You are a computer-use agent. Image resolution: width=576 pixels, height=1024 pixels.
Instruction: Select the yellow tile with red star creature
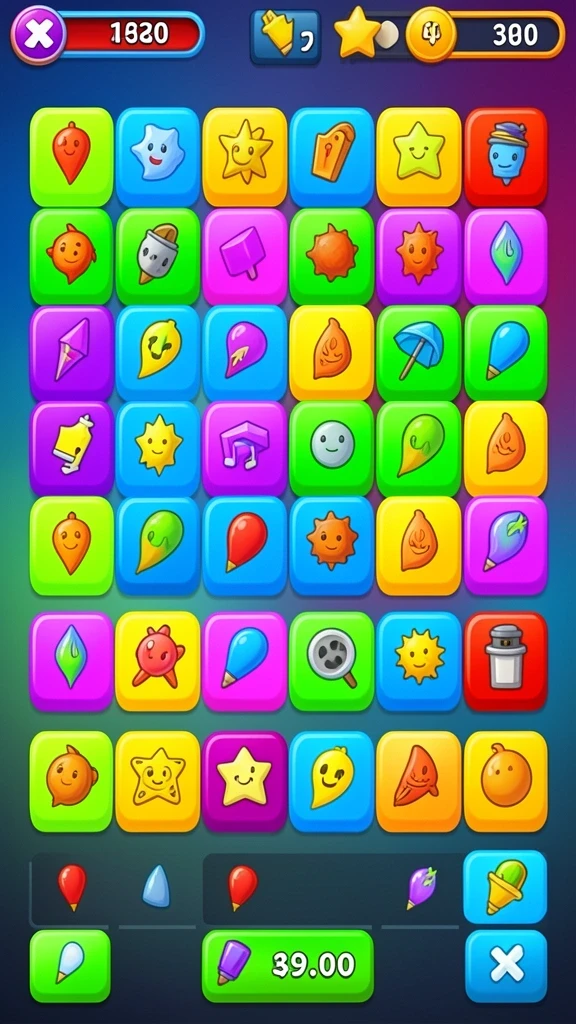click(x=157, y=661)
